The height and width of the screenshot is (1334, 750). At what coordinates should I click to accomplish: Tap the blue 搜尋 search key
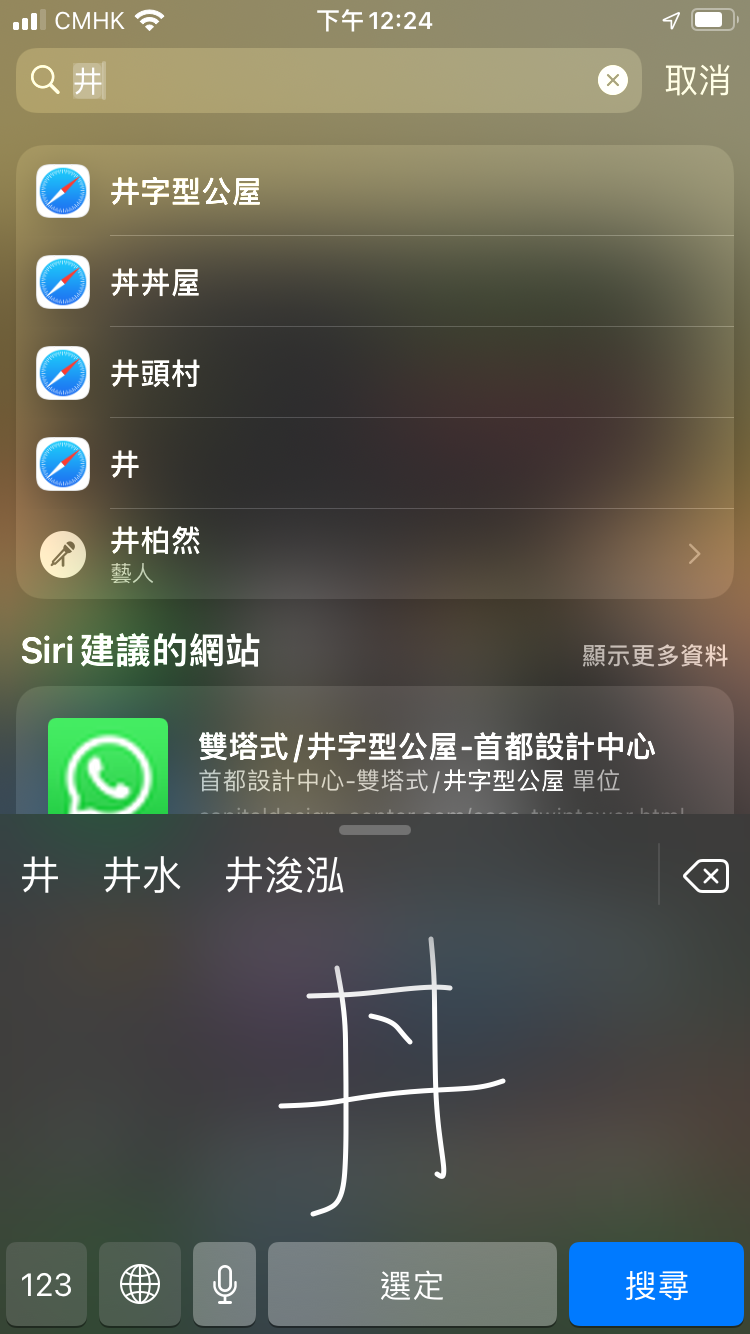[x=657, y=1284]
